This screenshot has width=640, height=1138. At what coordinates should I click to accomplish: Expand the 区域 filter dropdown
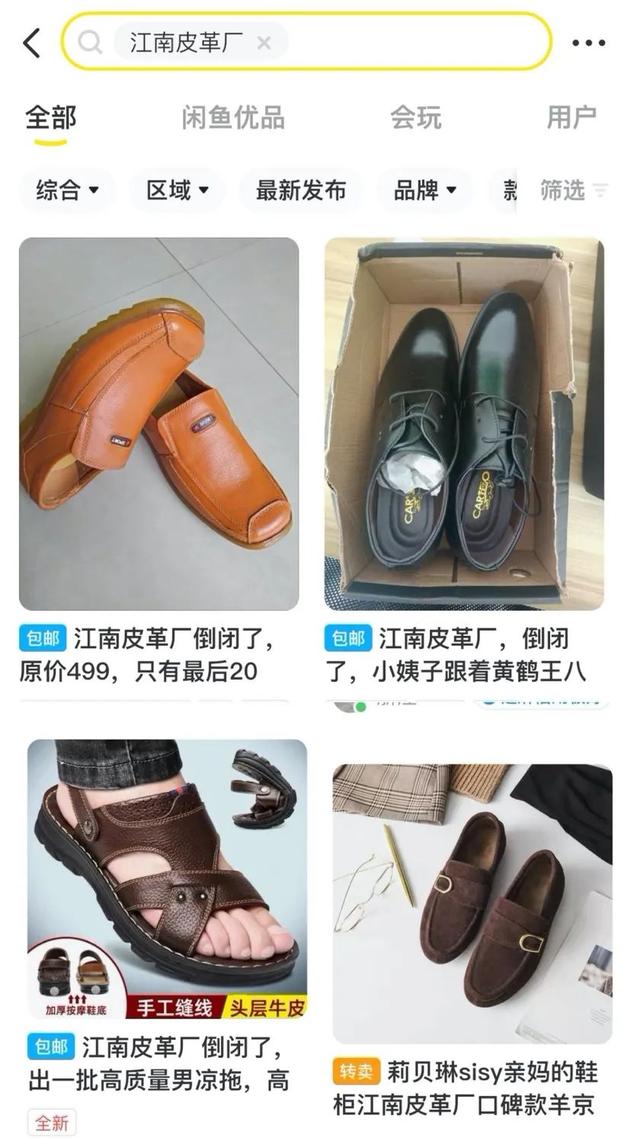[x=177, y=190]
